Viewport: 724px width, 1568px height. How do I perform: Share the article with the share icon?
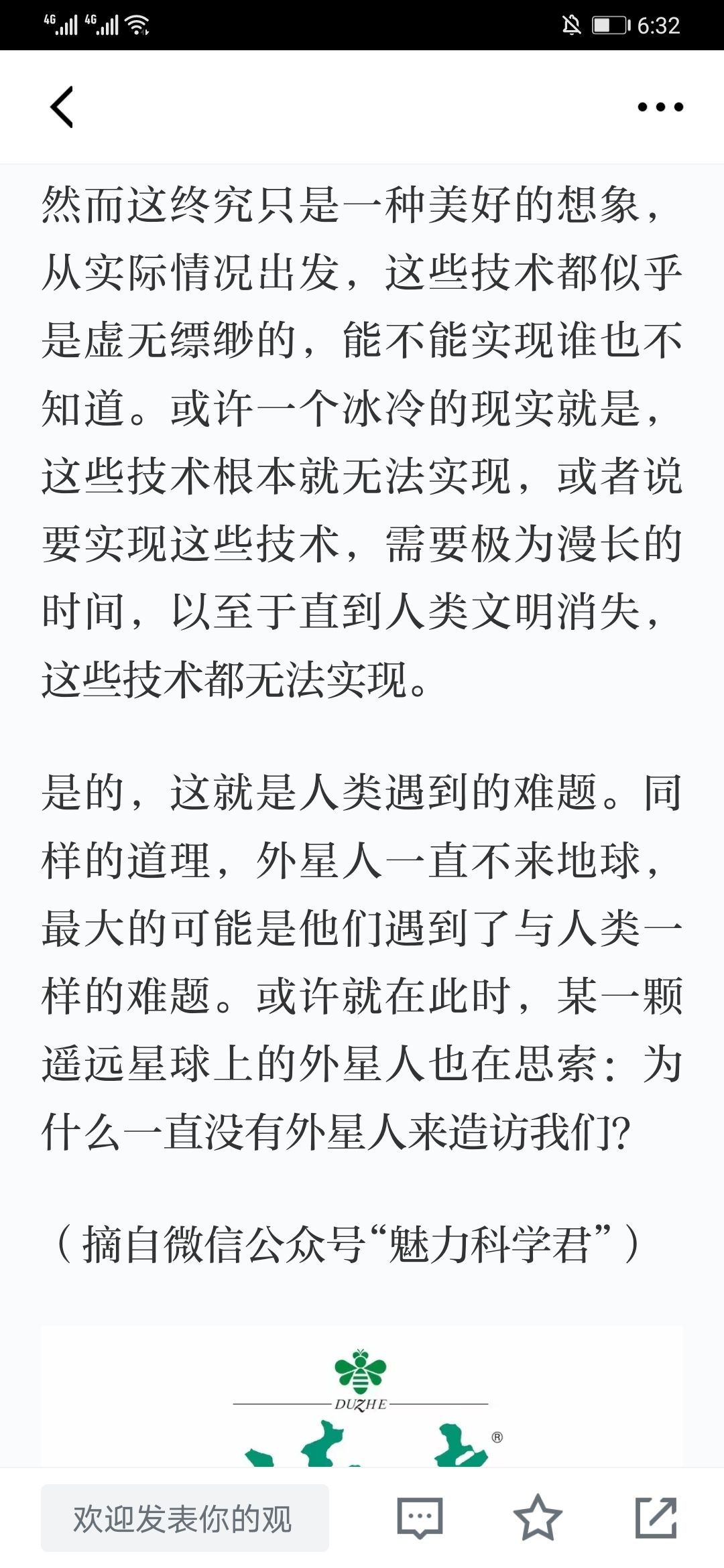(x=656, y=1518)
